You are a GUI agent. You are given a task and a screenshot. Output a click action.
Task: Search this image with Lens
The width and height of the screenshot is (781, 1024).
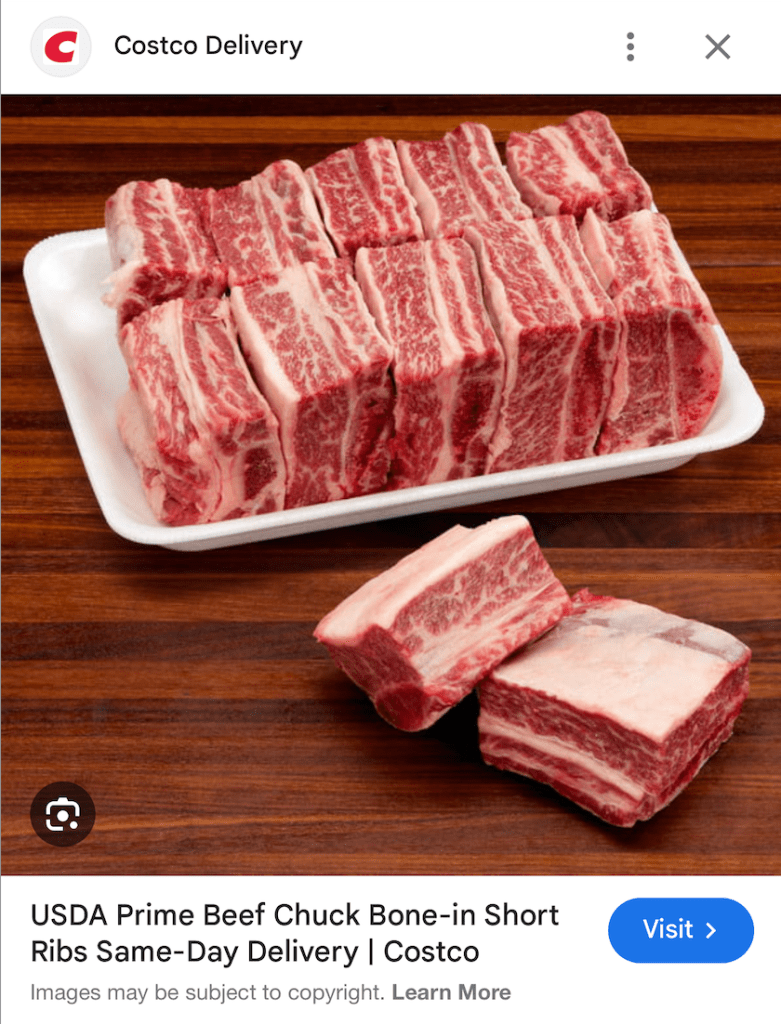pos(62,815)
